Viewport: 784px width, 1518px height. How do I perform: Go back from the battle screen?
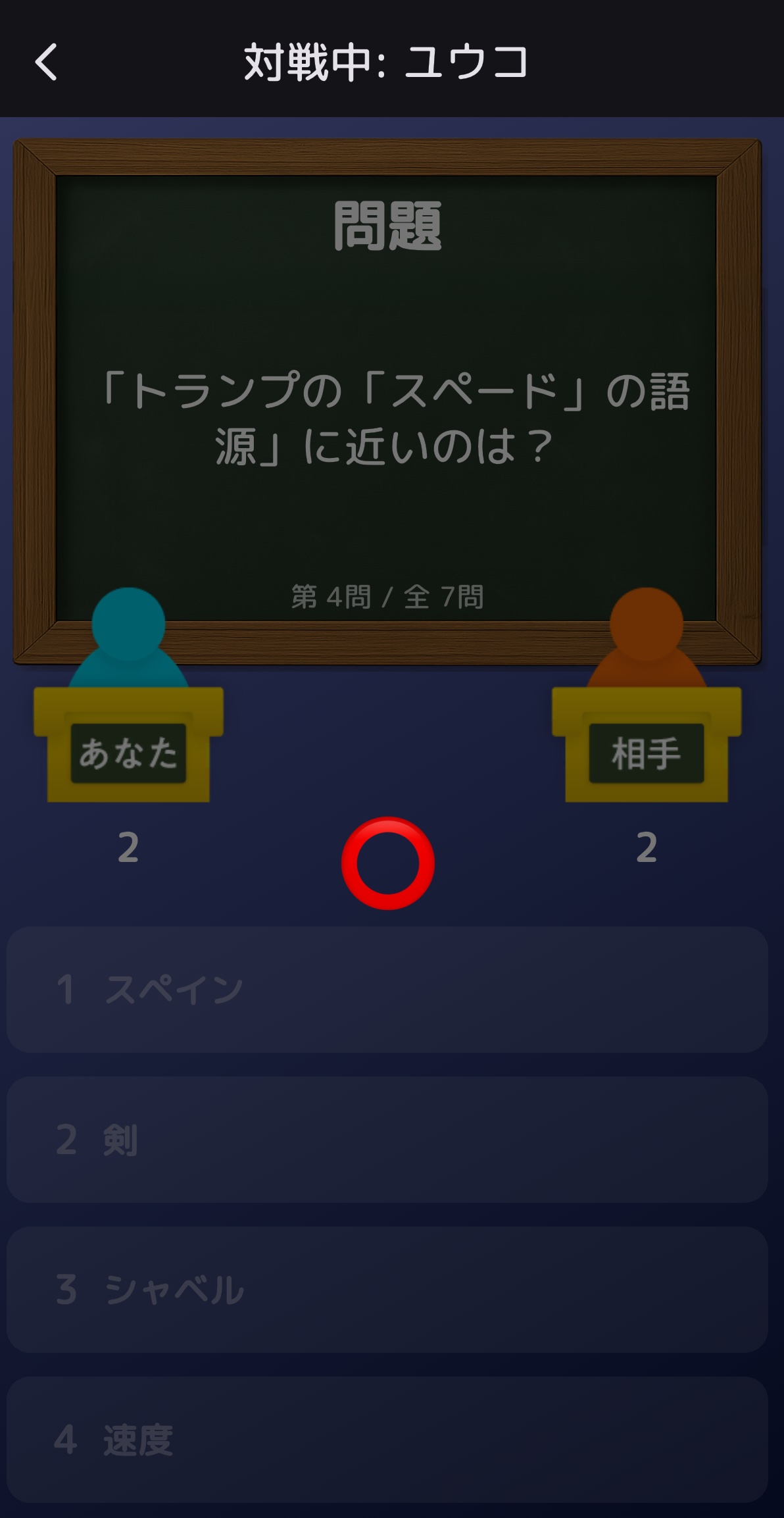[x=46, y=63]
